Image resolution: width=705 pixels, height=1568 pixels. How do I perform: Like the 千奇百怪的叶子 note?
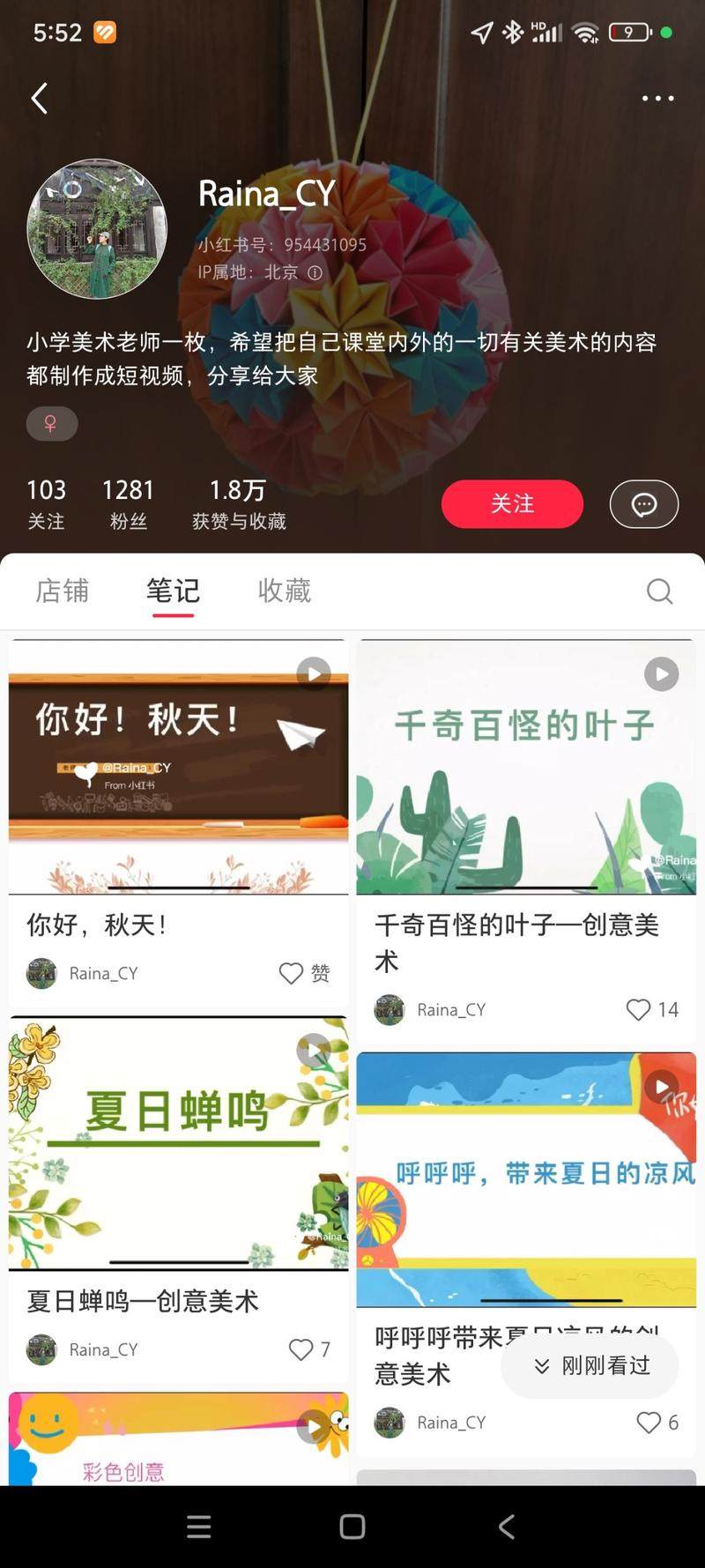click(638, 1010)
